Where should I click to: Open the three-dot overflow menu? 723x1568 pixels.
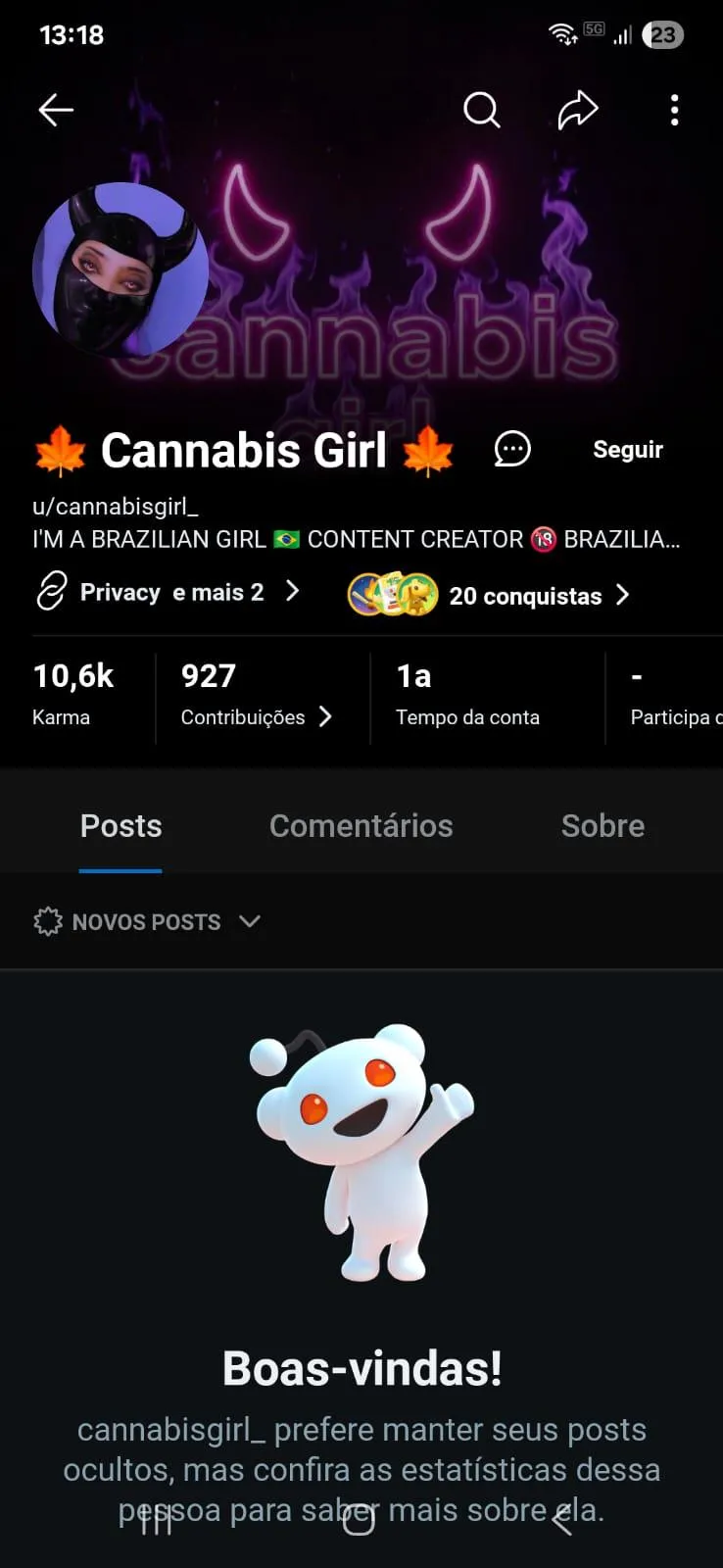pos(674,110)
